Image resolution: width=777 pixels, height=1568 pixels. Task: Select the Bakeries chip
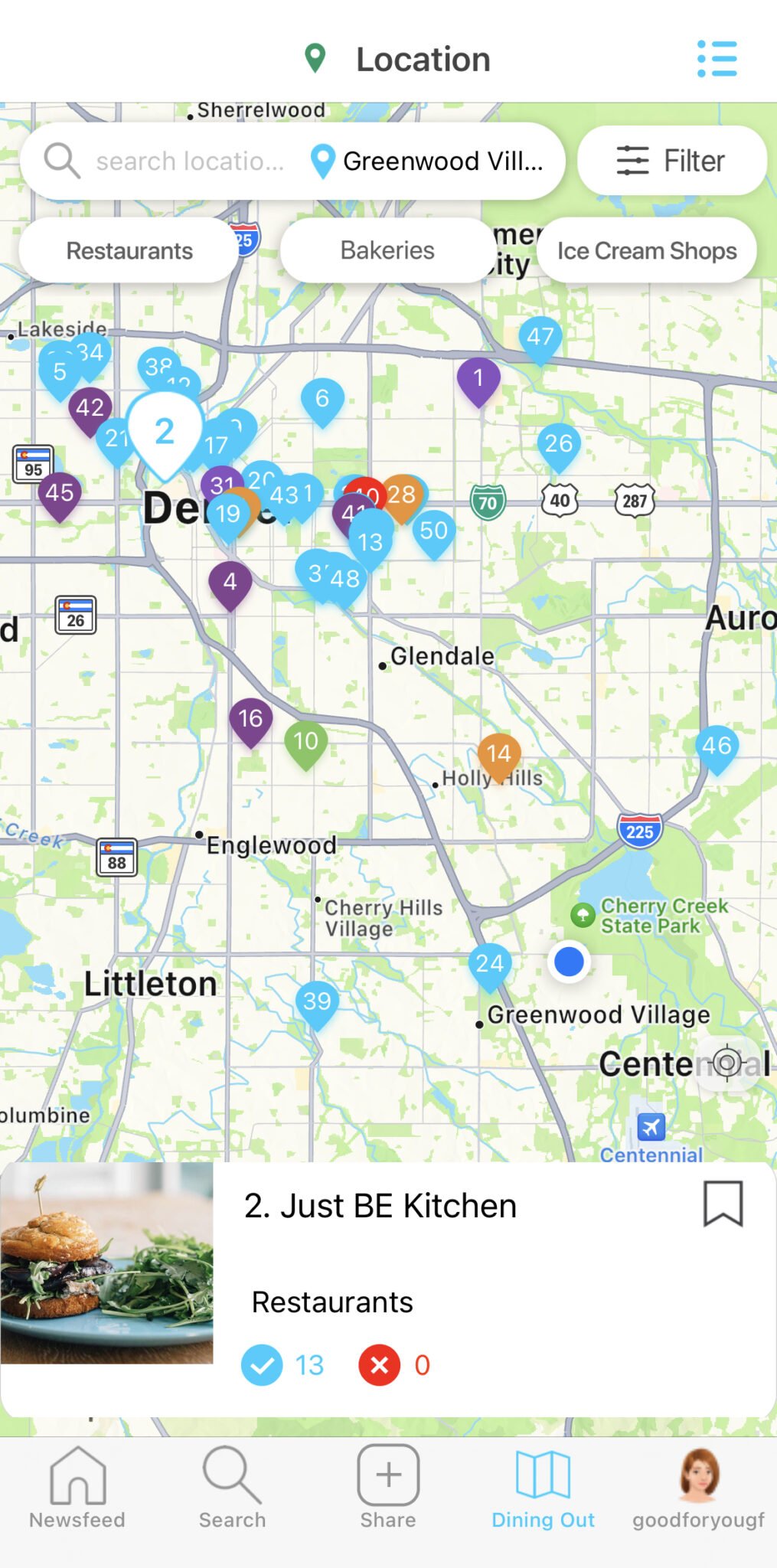(x=387, y=250)
